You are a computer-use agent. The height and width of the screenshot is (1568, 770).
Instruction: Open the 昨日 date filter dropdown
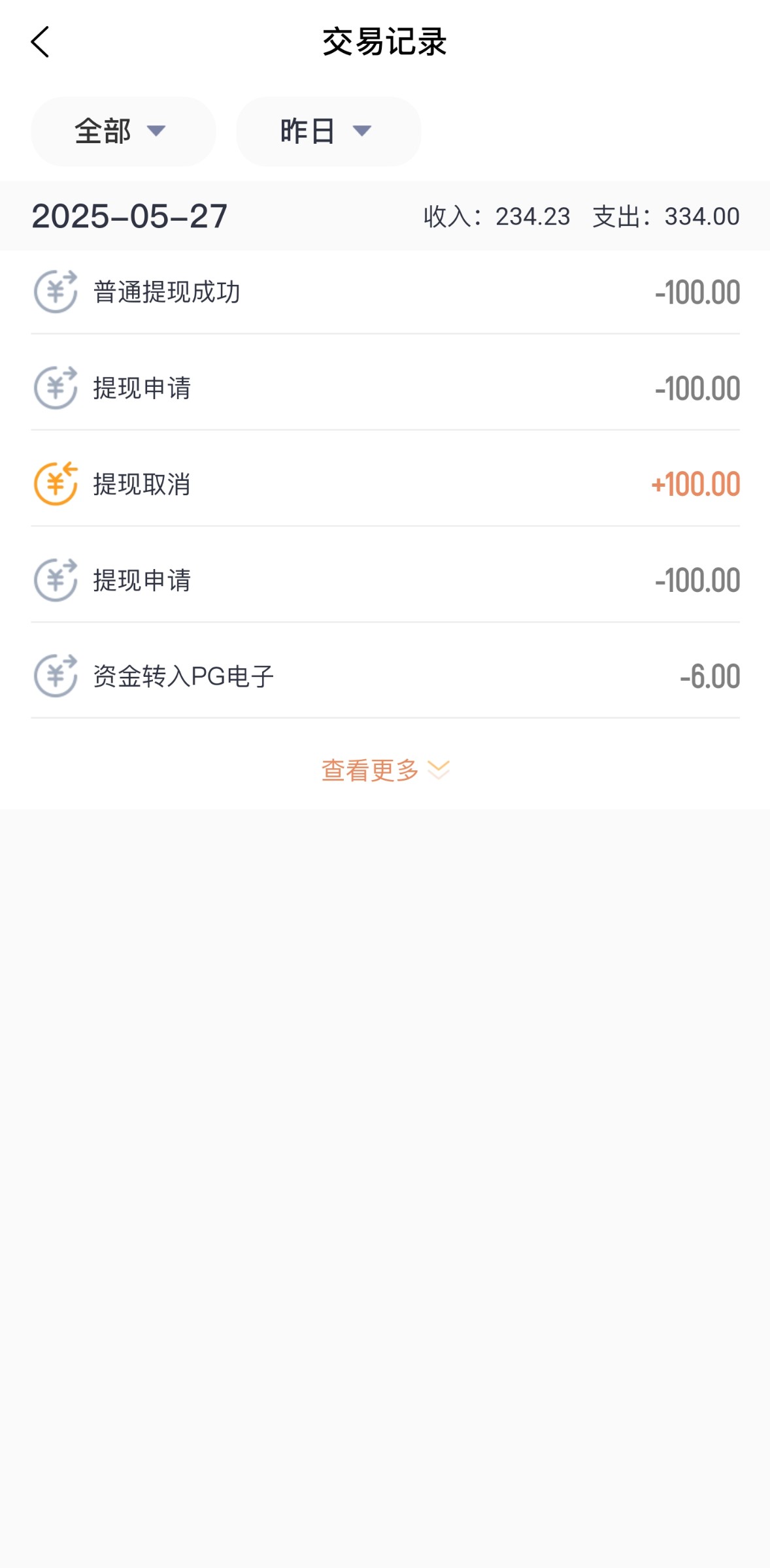328,131
